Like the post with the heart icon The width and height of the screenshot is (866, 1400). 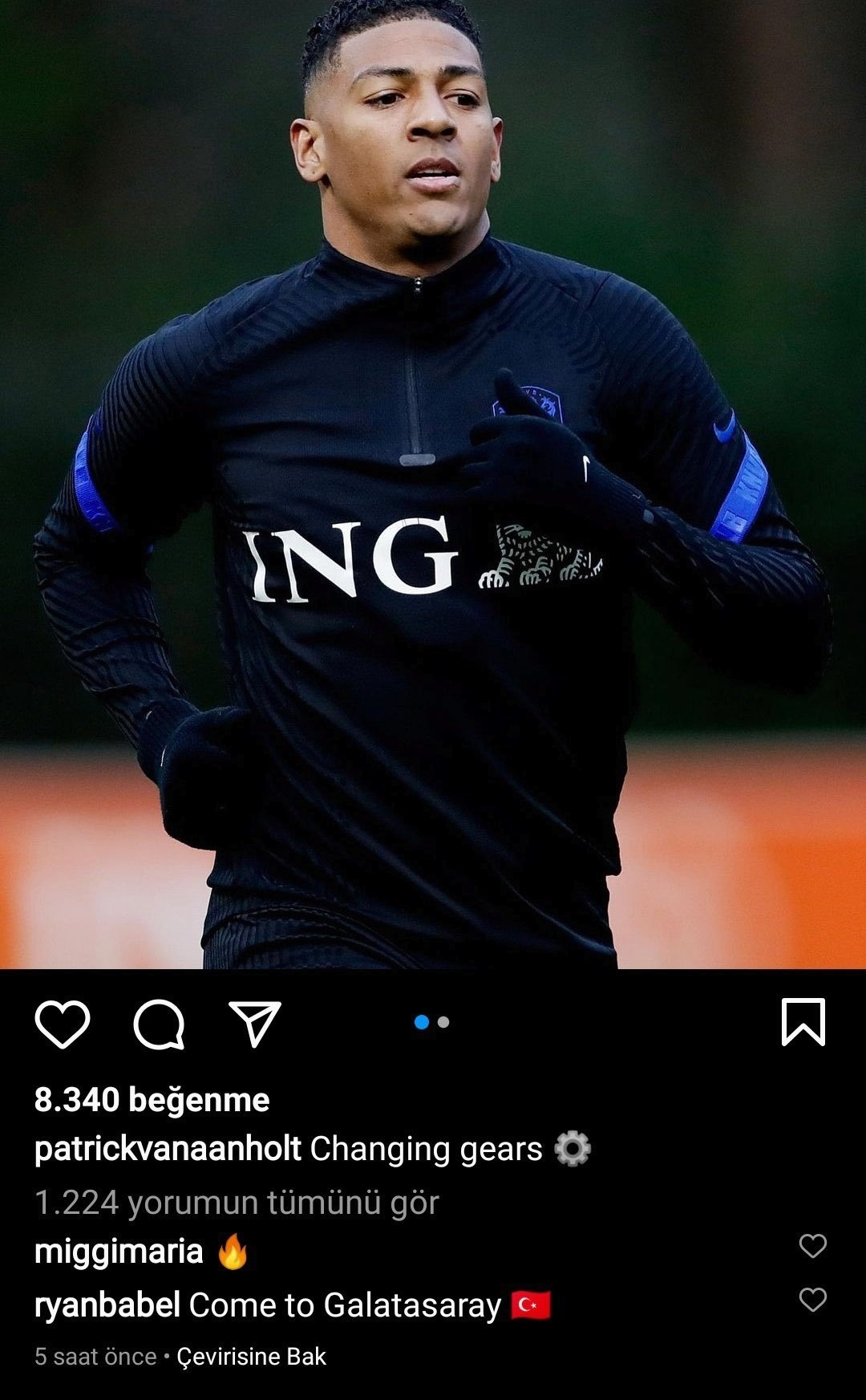62,1024
